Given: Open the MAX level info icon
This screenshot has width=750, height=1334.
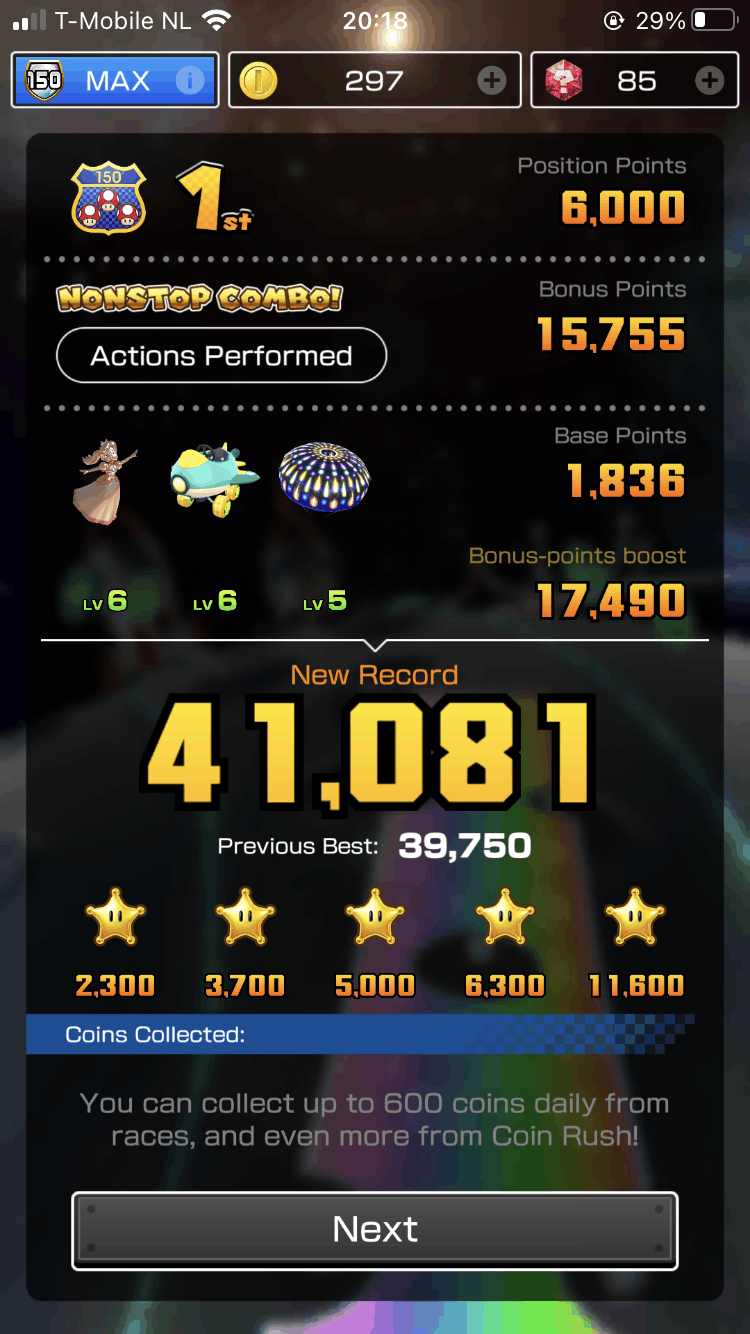Looking at the screenshot, I should click(190, 81).
